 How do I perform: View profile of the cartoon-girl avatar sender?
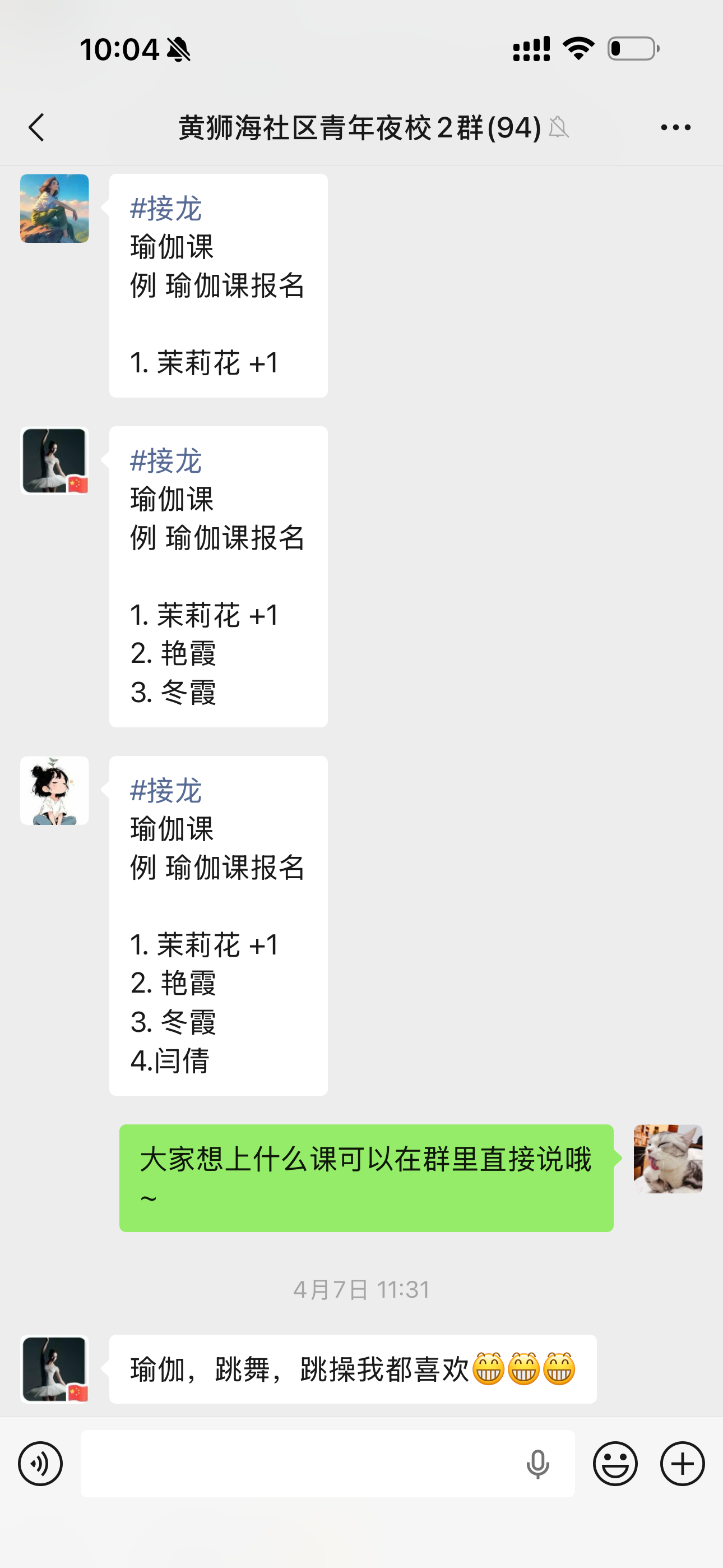tap(55, 791)
